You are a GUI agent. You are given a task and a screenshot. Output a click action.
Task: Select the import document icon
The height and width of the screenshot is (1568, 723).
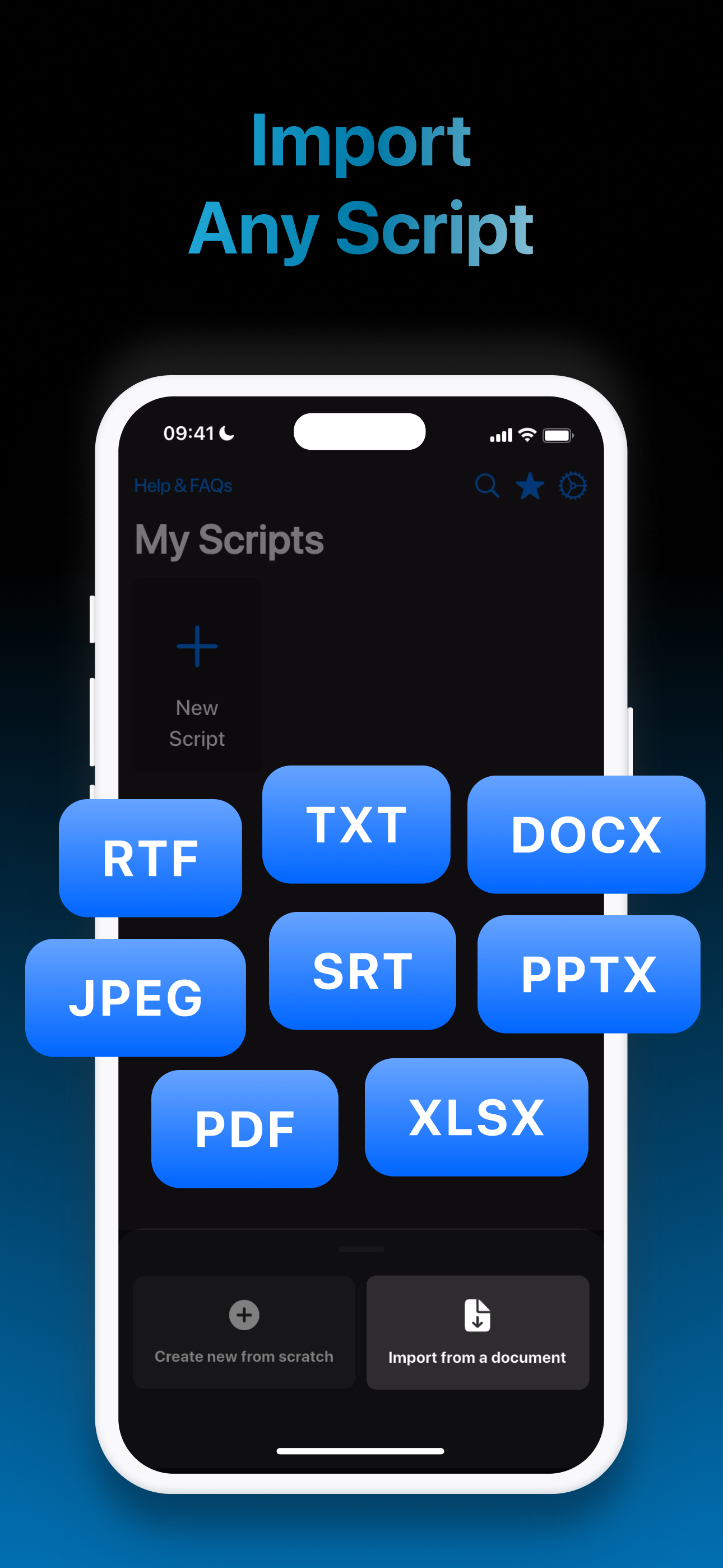point(477,1314)
